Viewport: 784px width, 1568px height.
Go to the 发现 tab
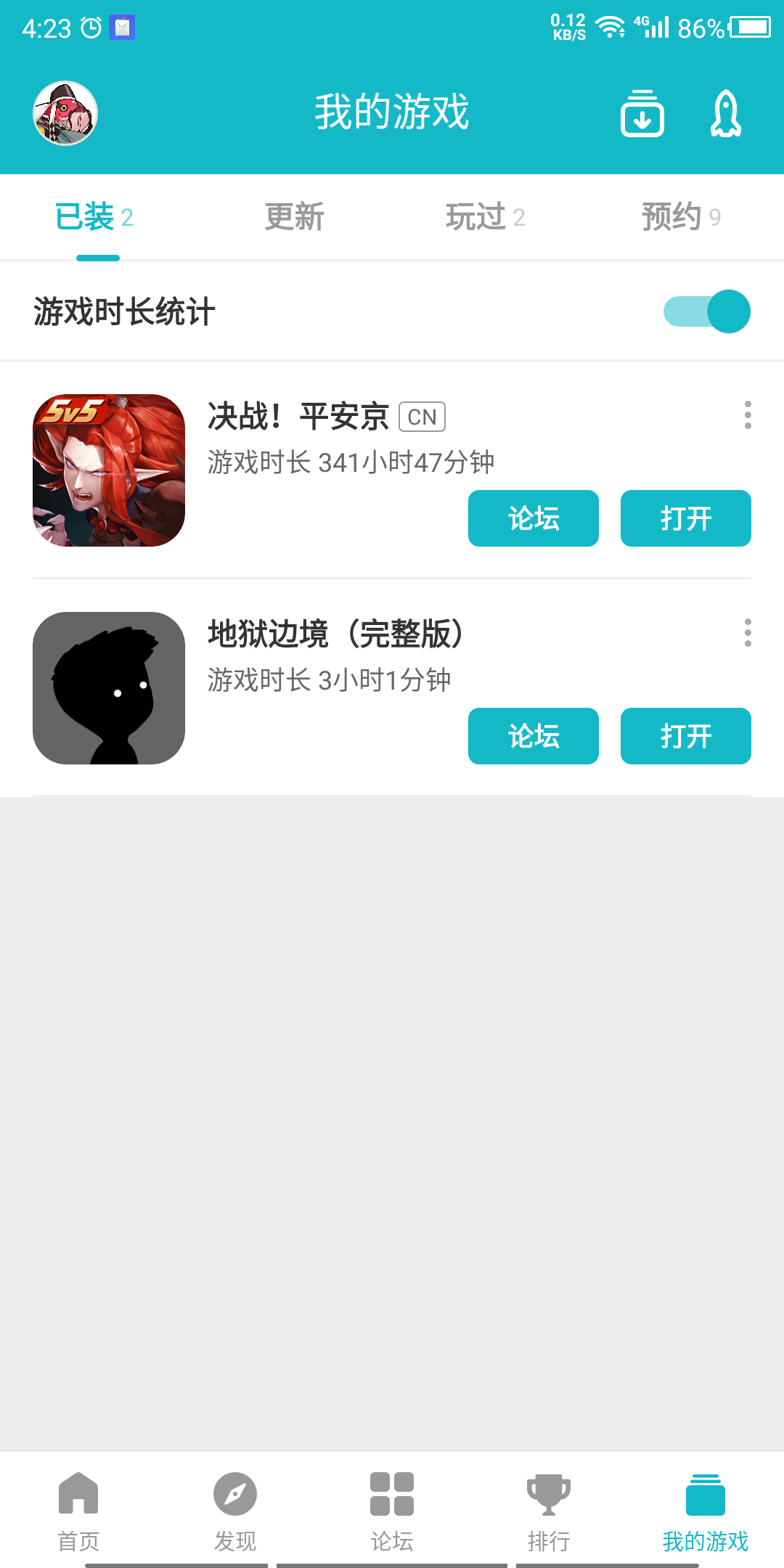tap(235, 1511)
